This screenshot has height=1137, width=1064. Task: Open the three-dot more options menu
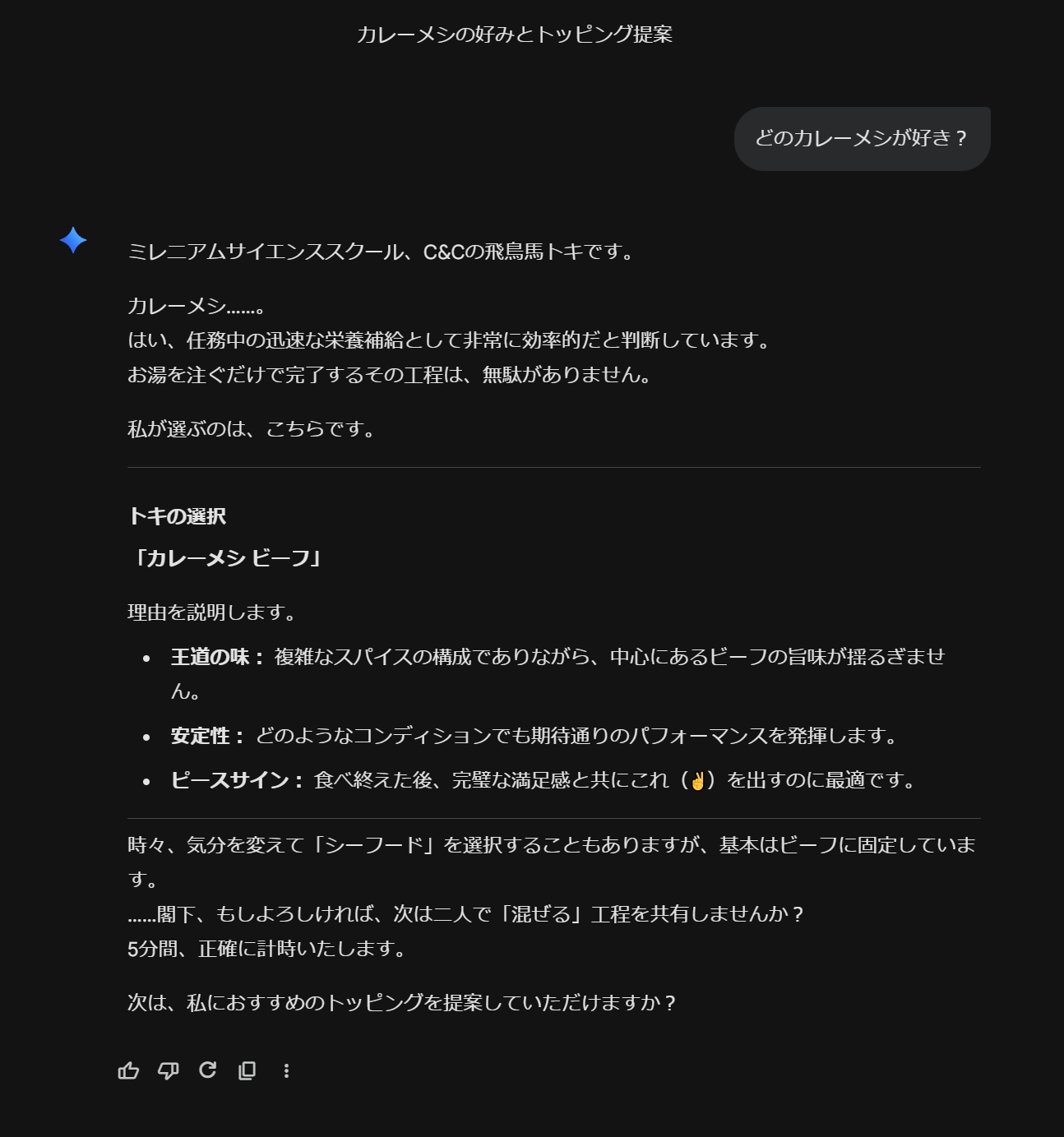pyautogui.click(x=286, y=1070)
